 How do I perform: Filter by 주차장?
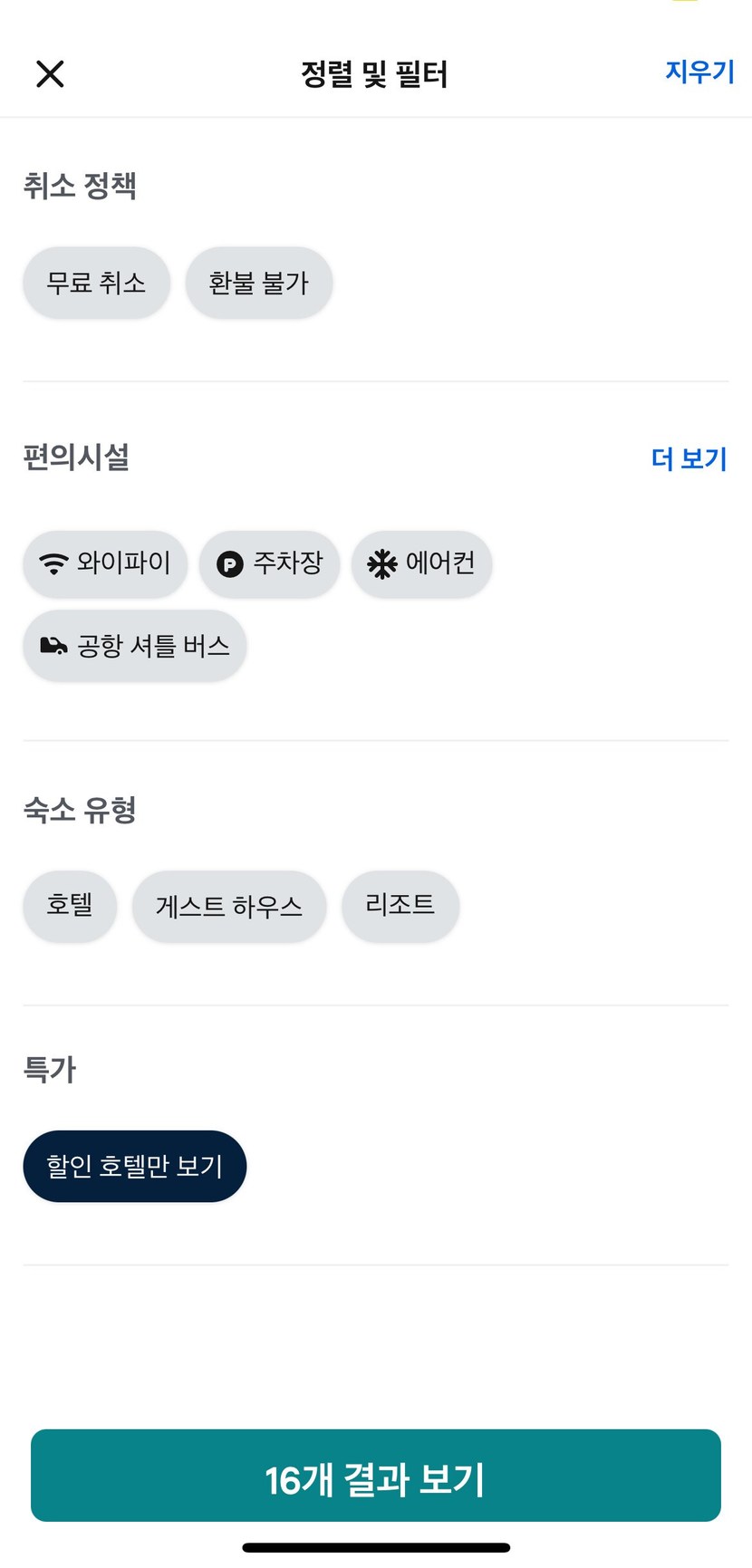(269, 563)
